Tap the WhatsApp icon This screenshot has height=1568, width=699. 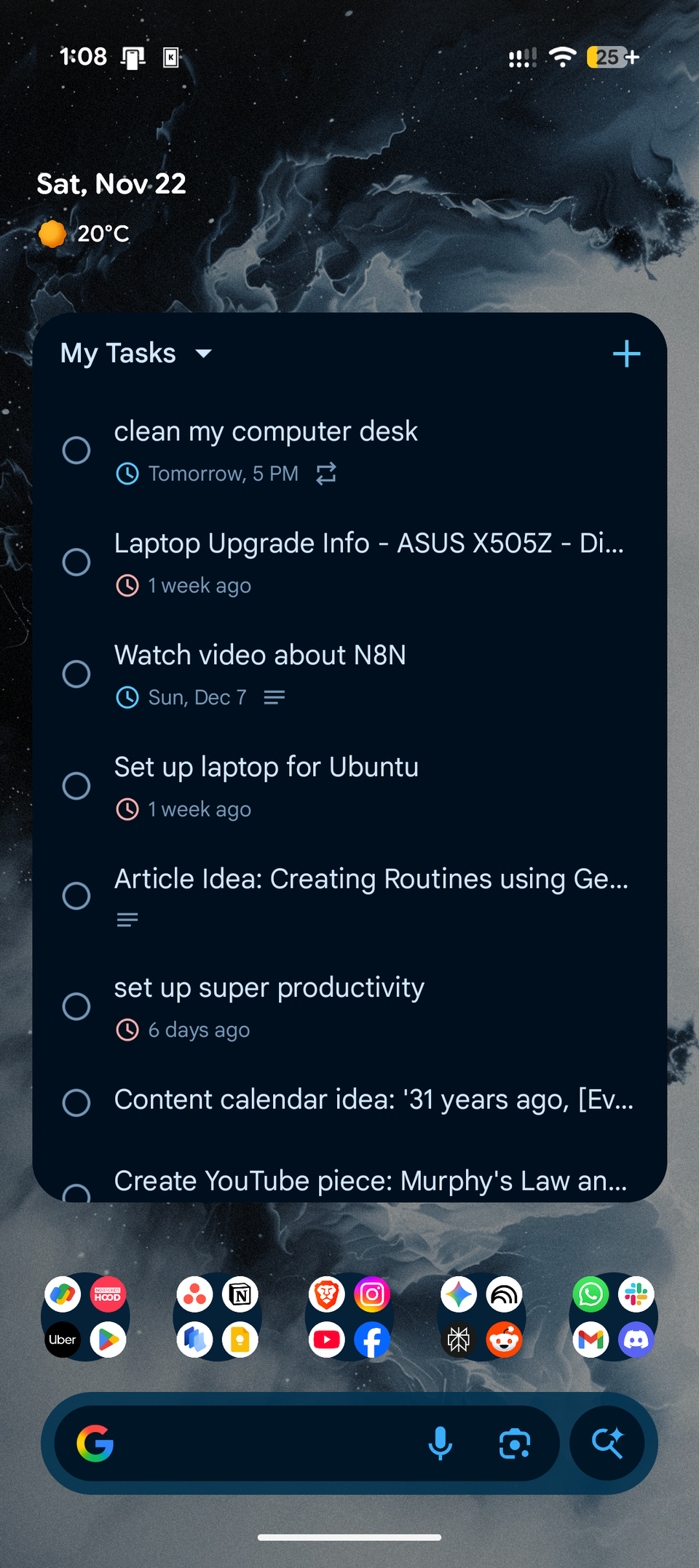(591, 1294)
